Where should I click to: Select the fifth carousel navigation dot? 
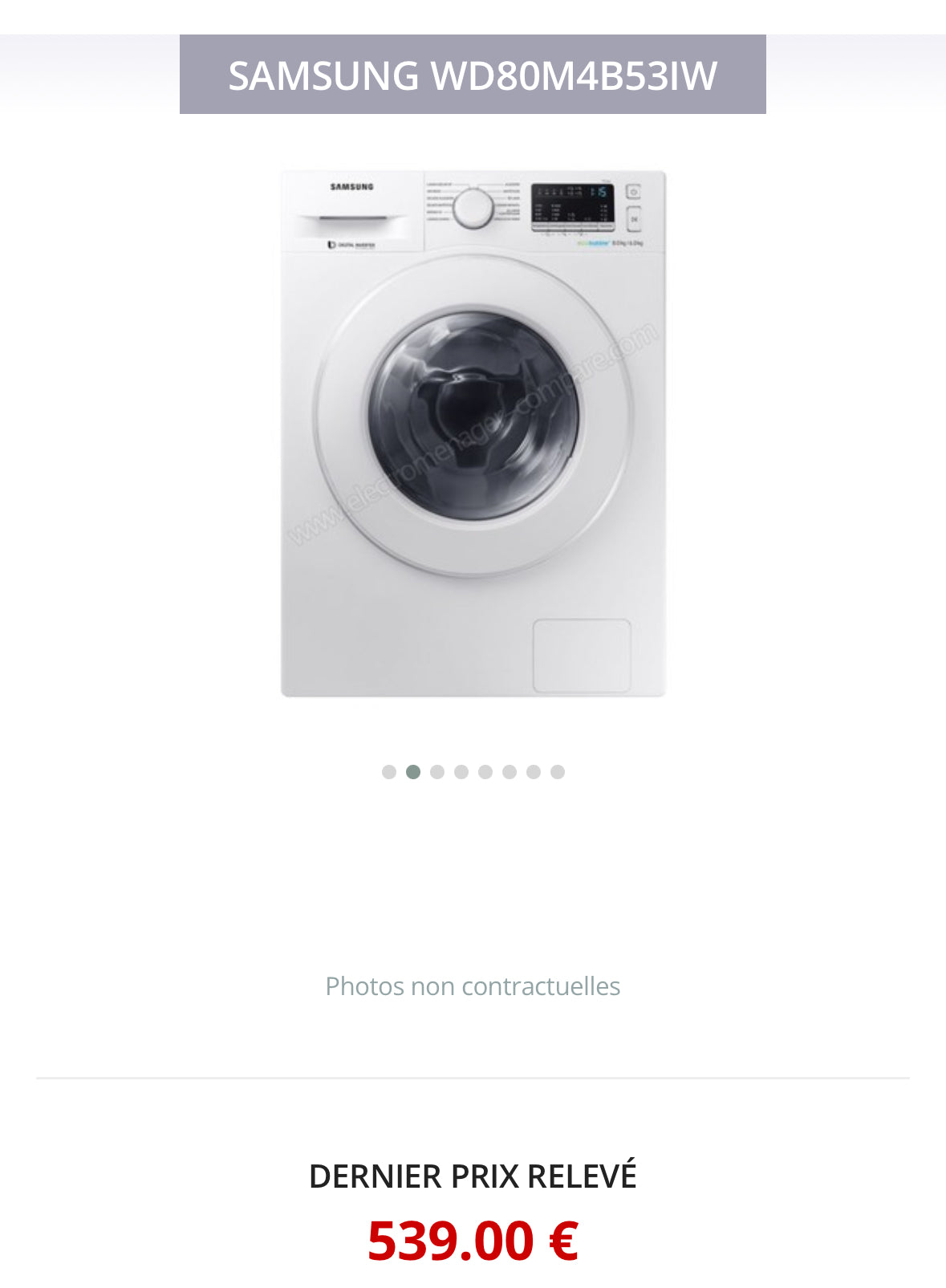(x=484, y=770)
